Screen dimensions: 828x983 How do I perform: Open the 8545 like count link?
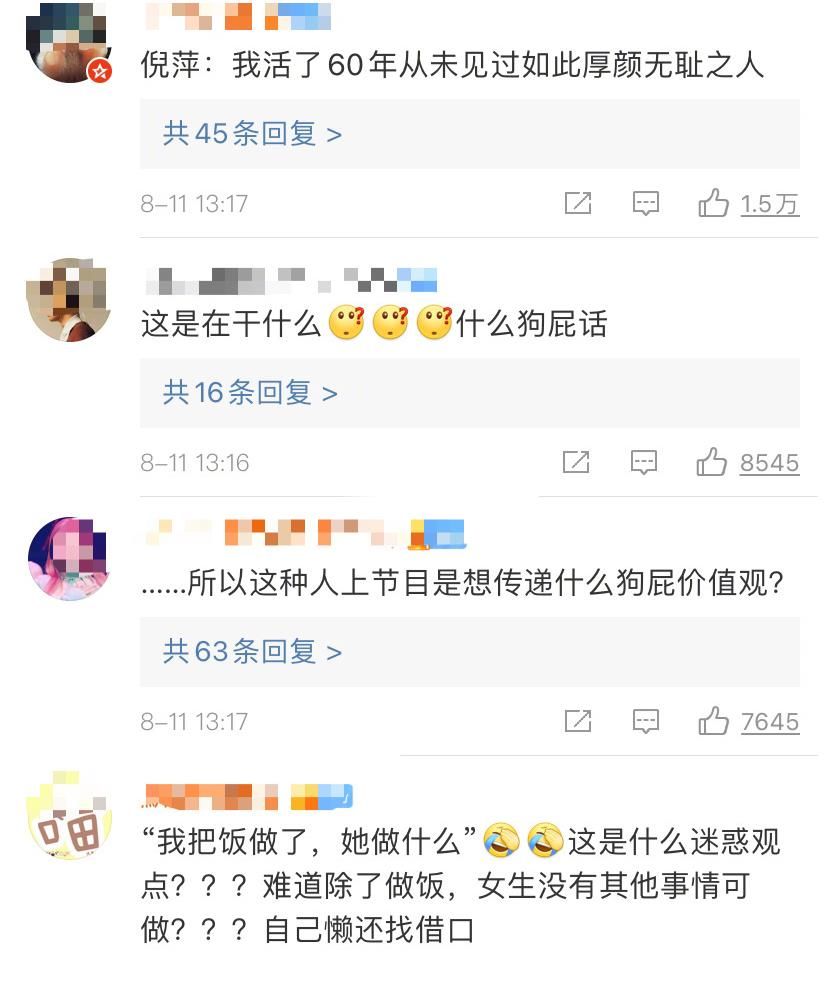(x=771, y=462)
